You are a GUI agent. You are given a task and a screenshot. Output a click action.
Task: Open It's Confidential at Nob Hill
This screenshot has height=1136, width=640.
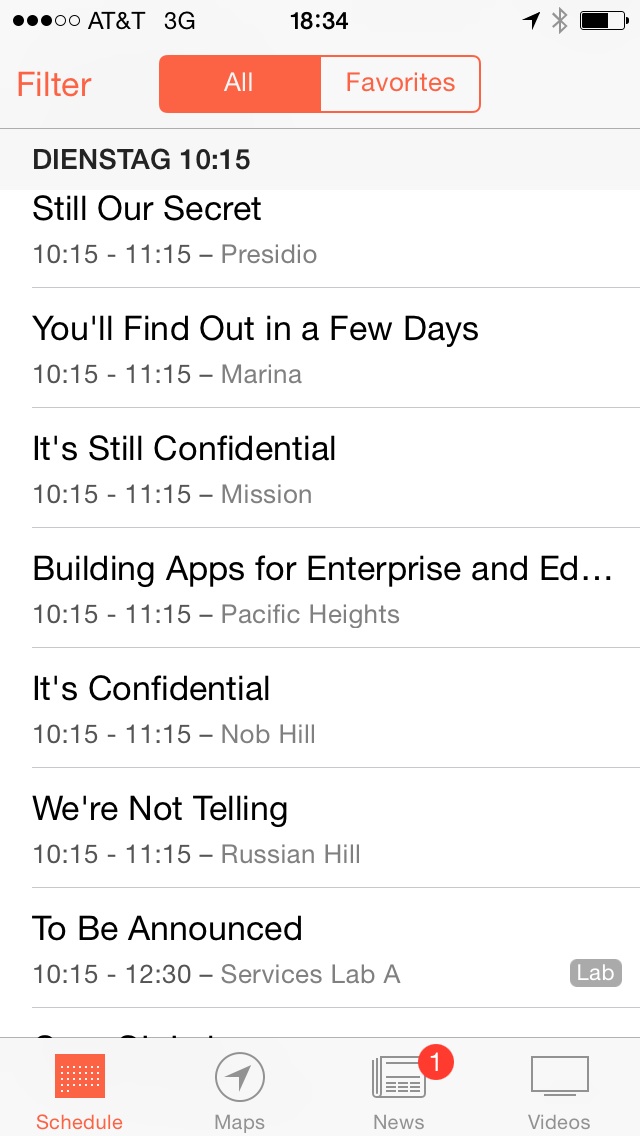click(320, 708)
